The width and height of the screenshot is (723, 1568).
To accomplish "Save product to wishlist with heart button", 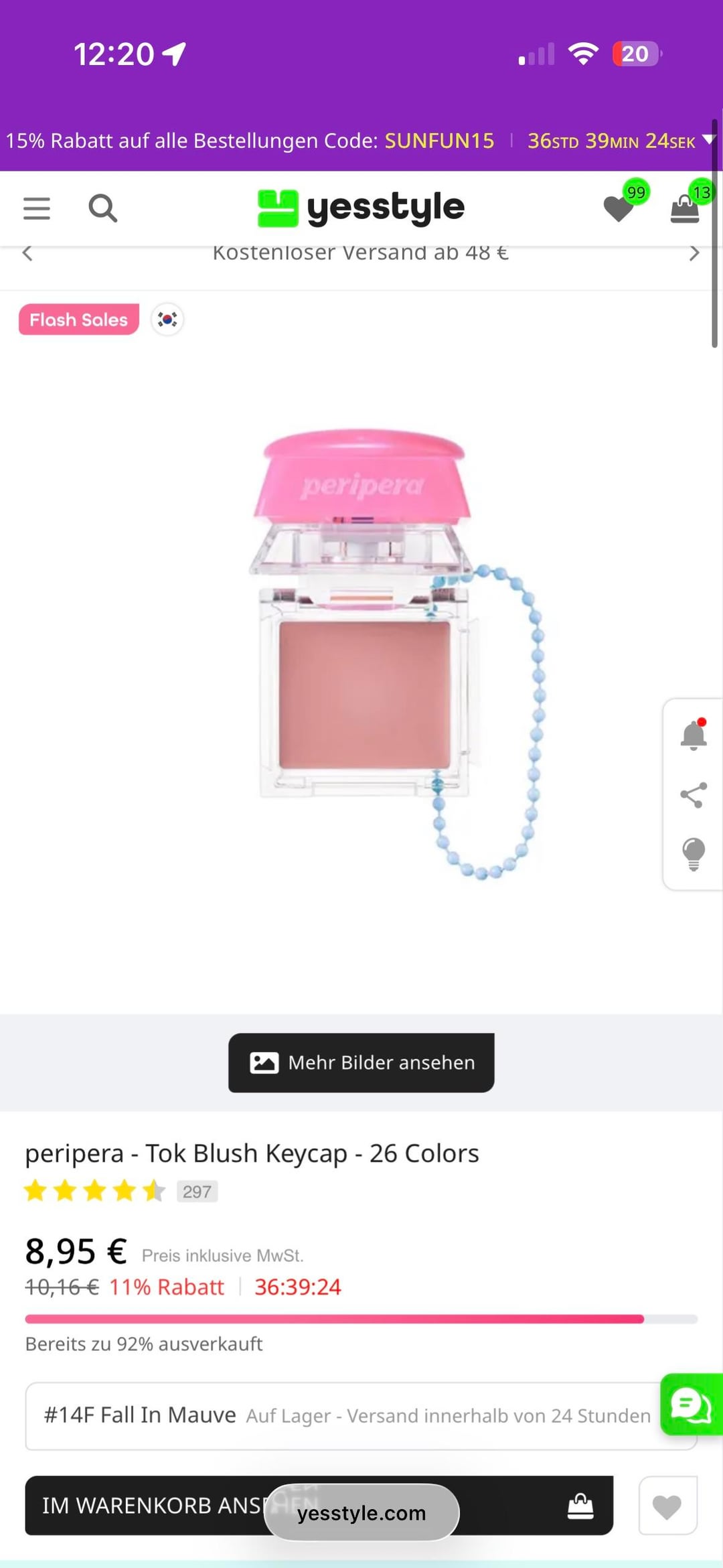I will pyautogui.click(x=667, y=1505).
